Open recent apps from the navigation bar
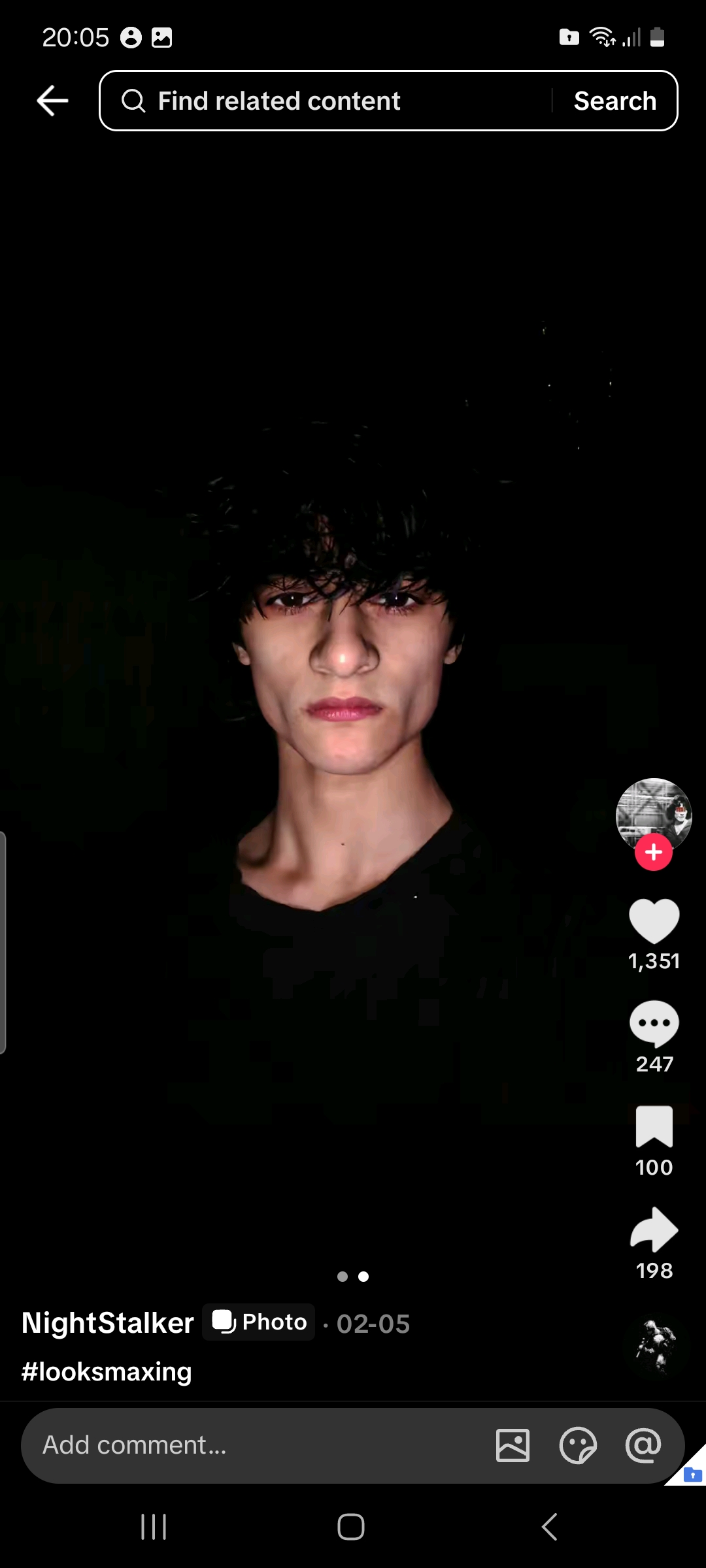The image size is (706, 1568). (x=154, y=1527)
